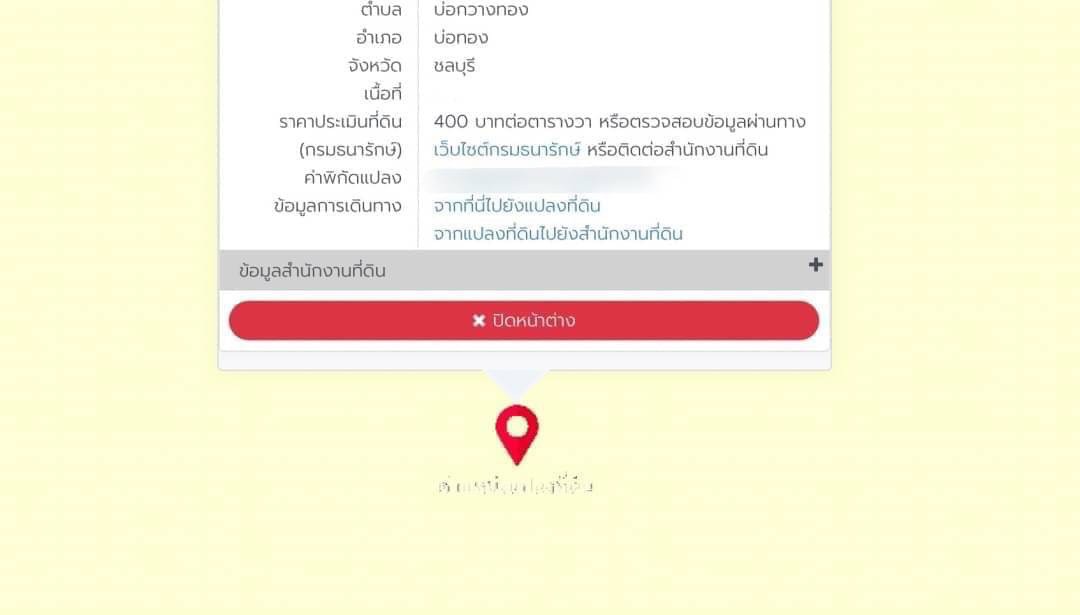Open directions จากแปลงที่ดินไปยังสำนักงานที่ดิน

(558, 234)
